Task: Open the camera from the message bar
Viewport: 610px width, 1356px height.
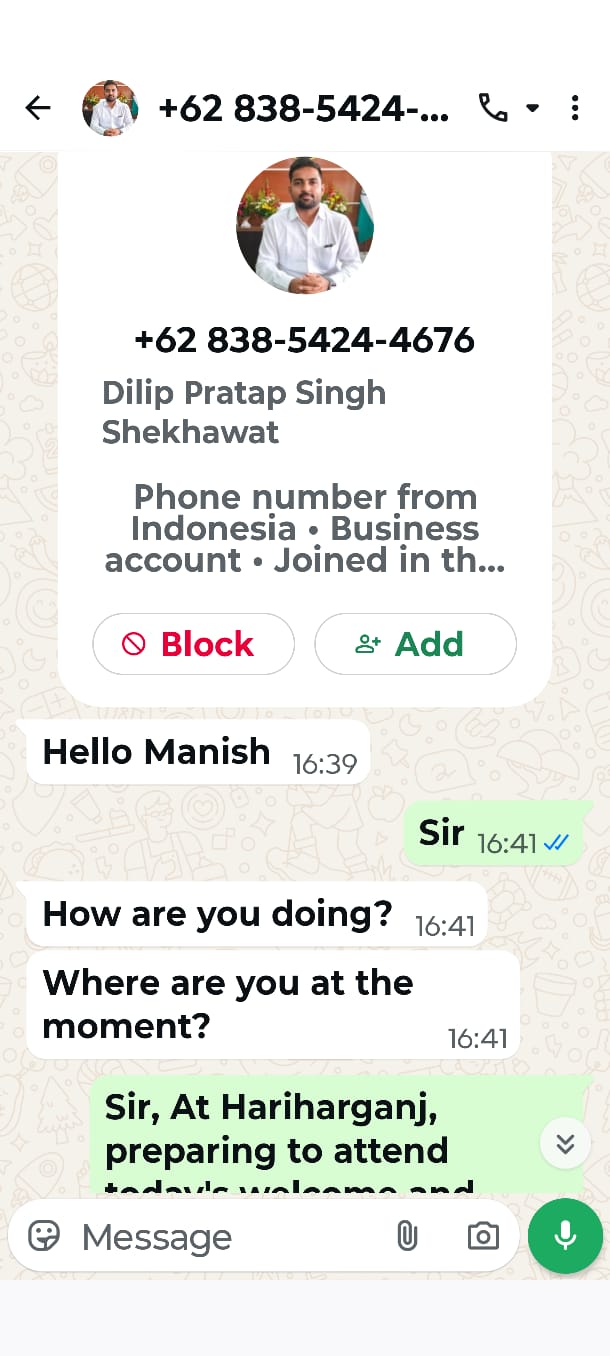Action: [483, 1236]
